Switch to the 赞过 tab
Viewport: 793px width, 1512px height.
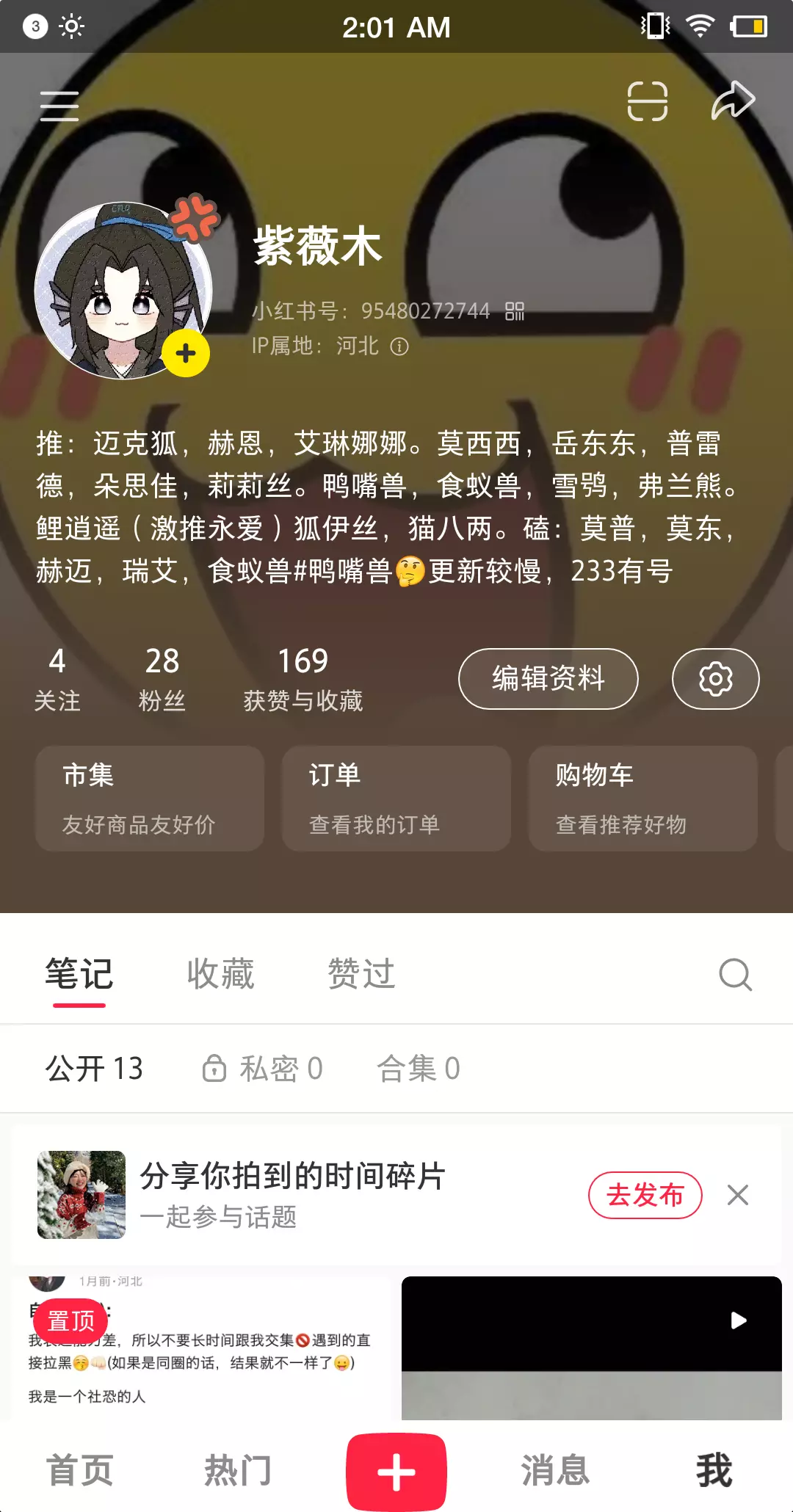click(x=361, y=974)
